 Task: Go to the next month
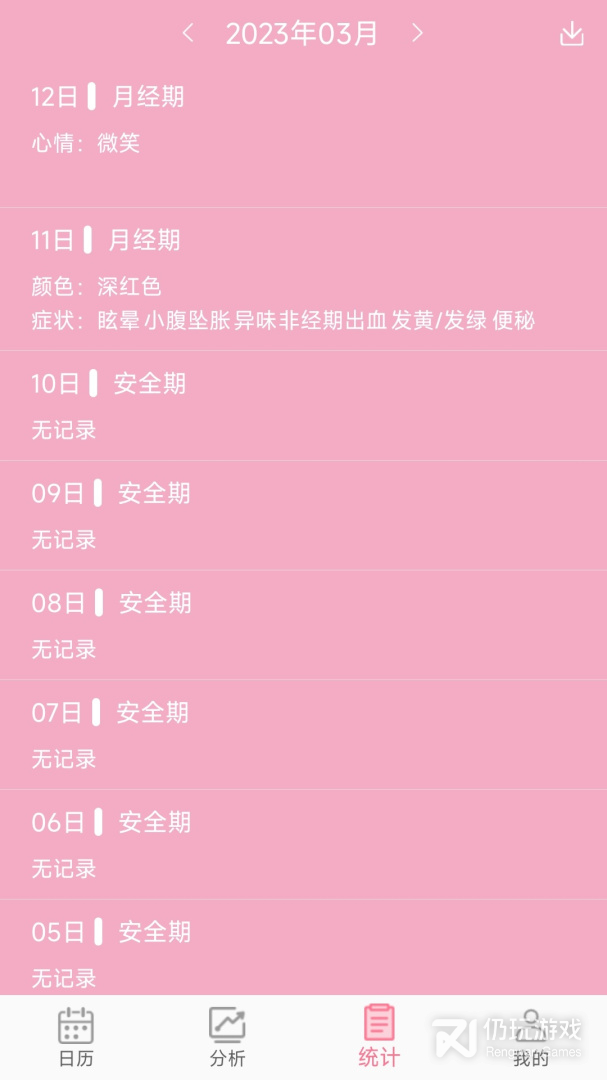coord(417,33)
